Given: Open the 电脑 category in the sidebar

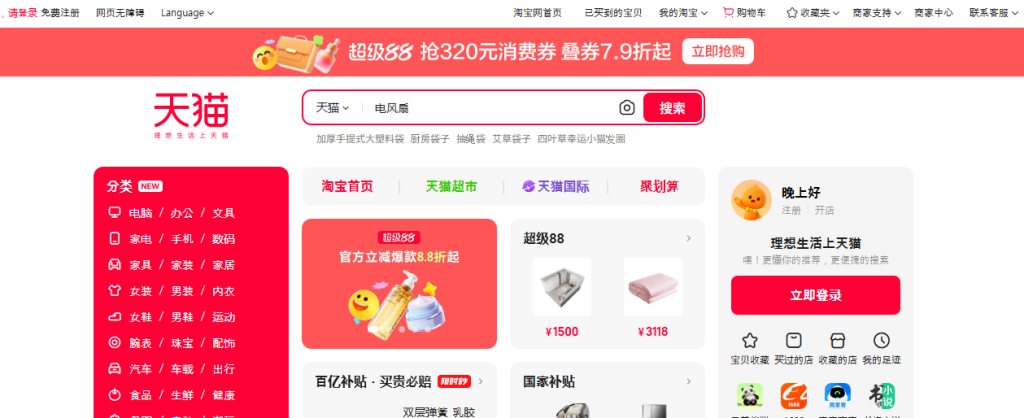Looking at the screenshot, I should [x=141, y=213].
